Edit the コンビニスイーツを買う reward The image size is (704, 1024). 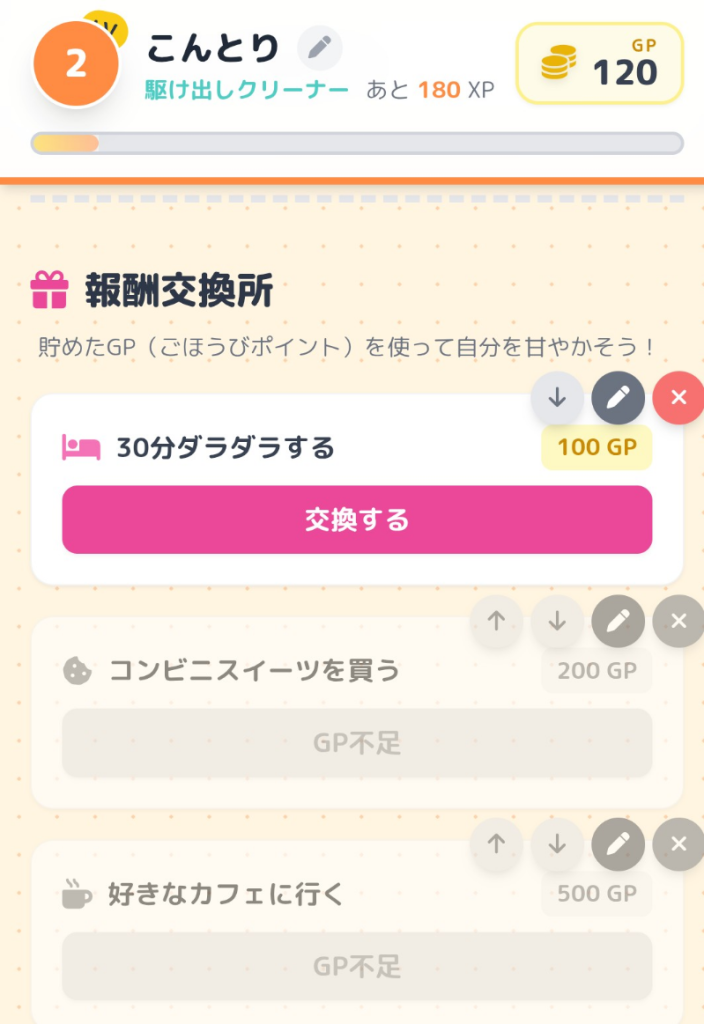pos(618,621)
